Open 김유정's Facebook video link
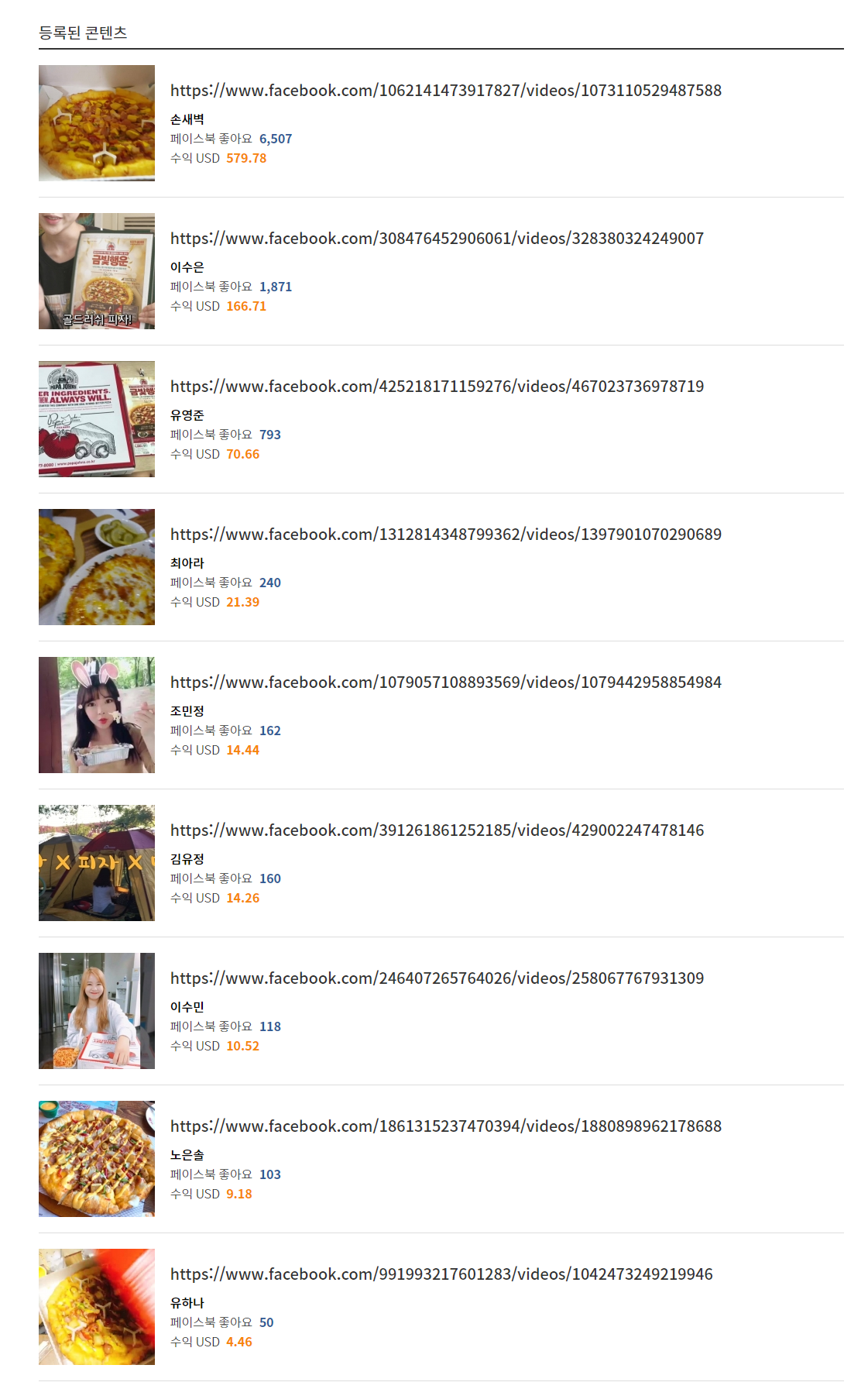868x1389 pixels. [x=437, y=830]
